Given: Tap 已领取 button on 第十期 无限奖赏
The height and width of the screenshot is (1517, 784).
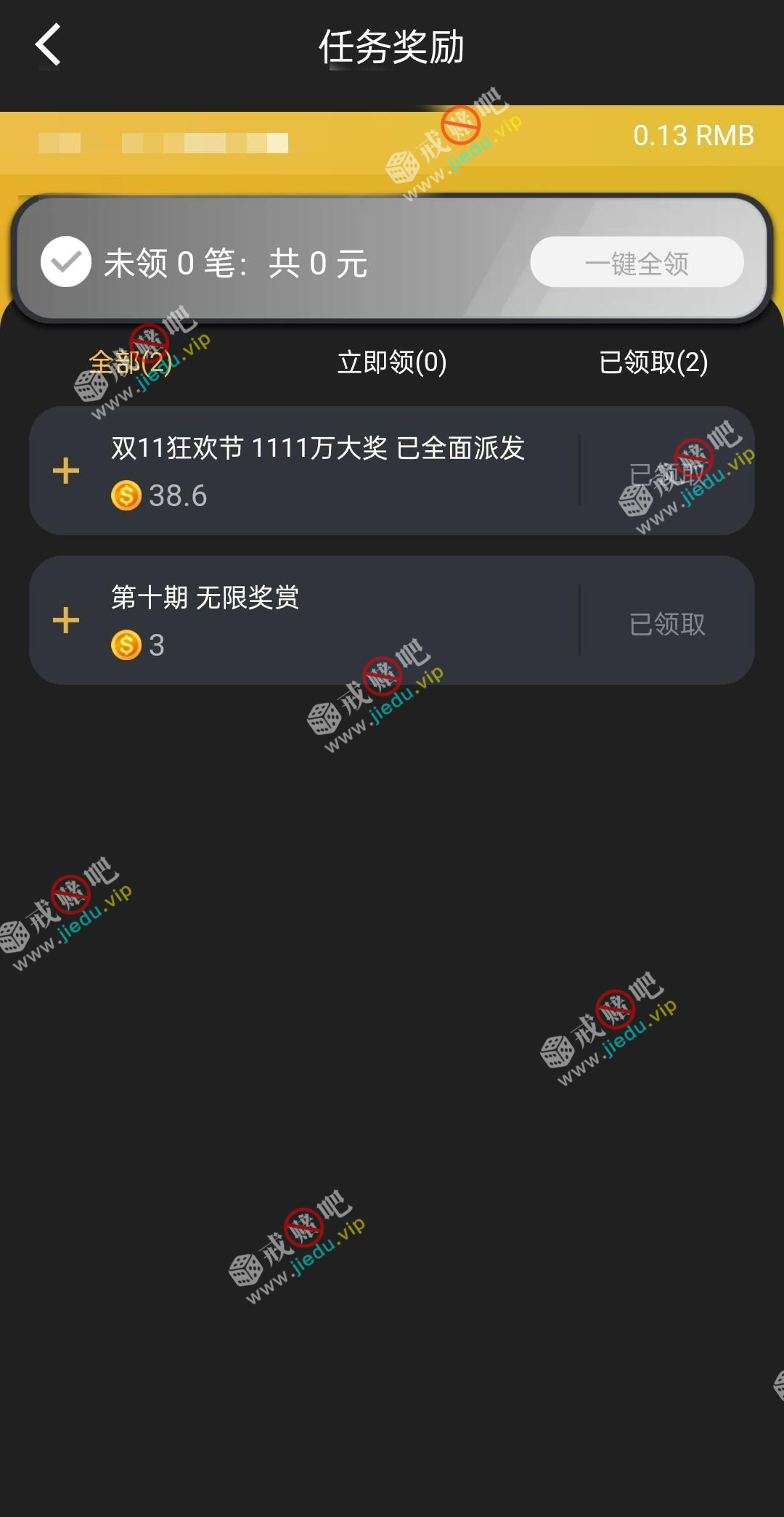Looking at the screenshot, I should (x=666, y=623).
